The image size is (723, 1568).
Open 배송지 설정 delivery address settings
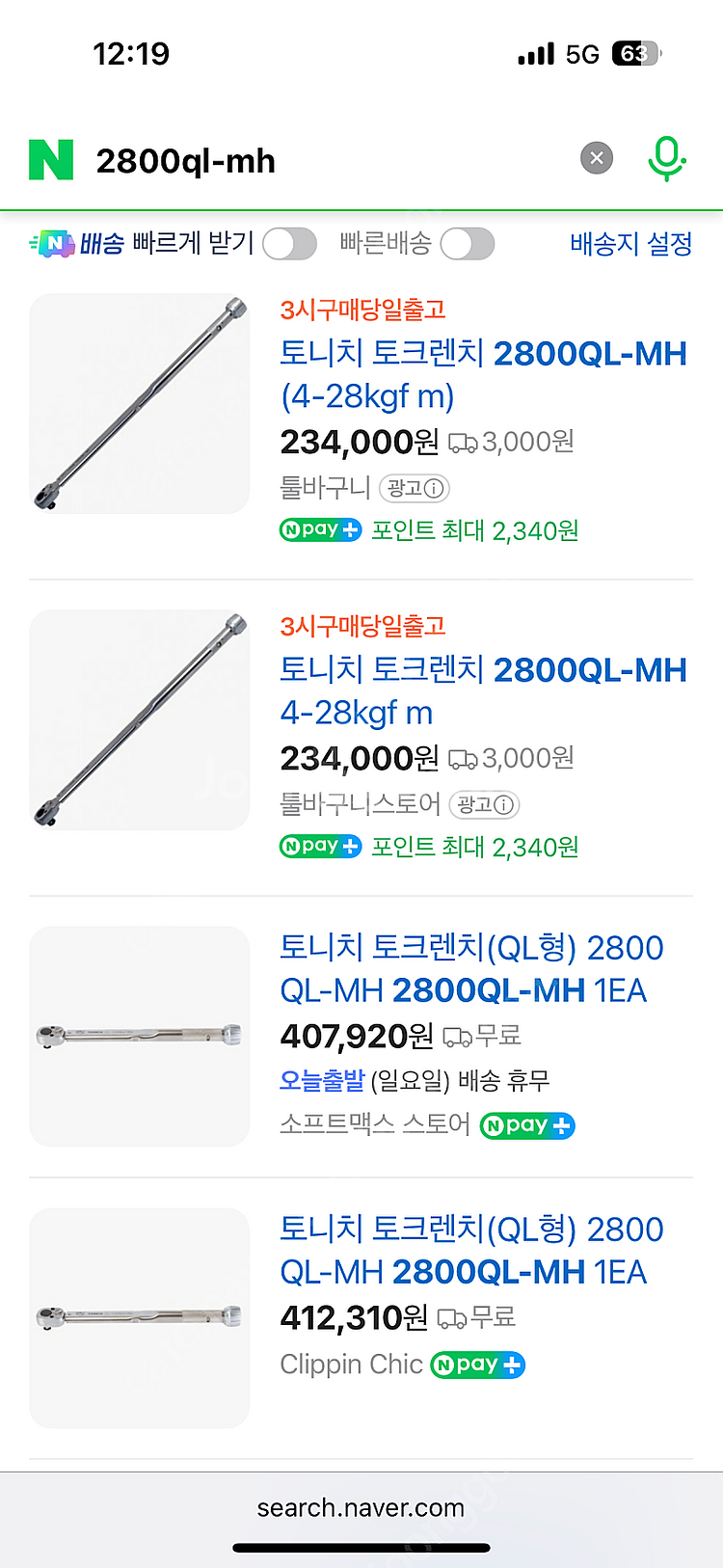[x=630, y=244]
